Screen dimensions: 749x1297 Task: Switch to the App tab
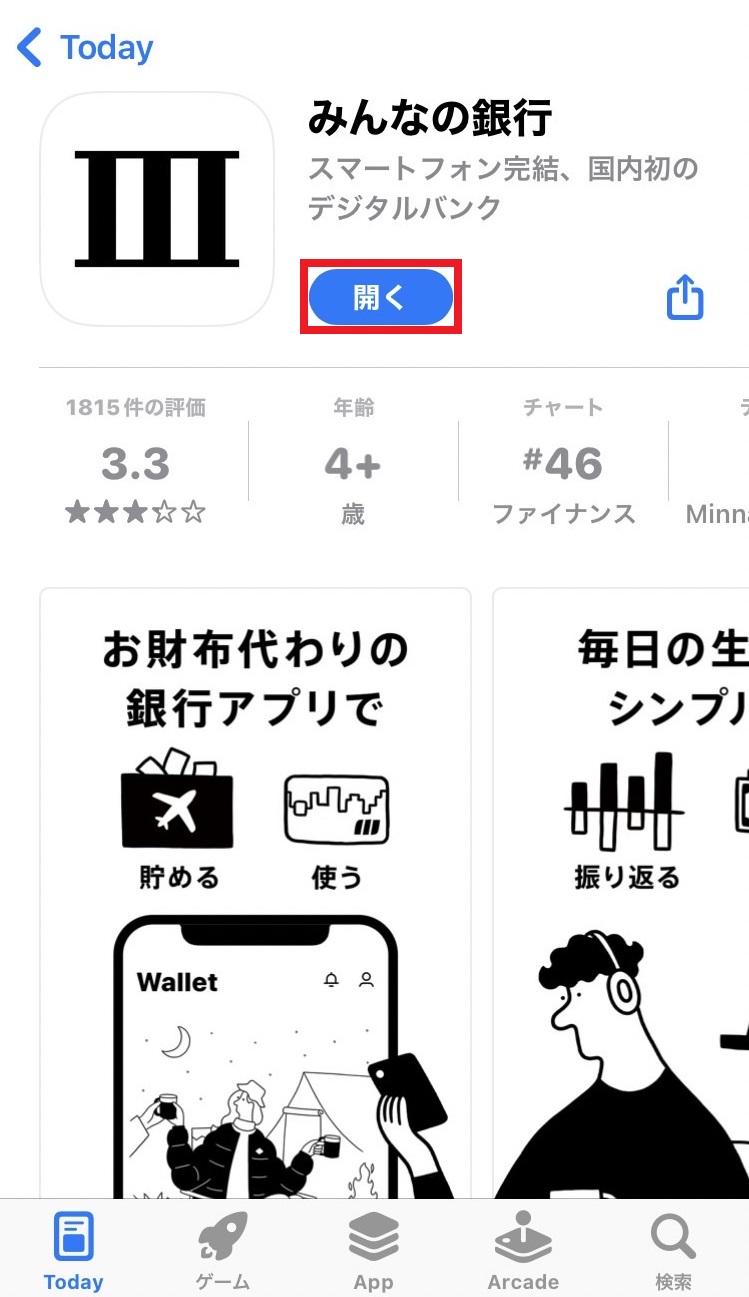373,1250
